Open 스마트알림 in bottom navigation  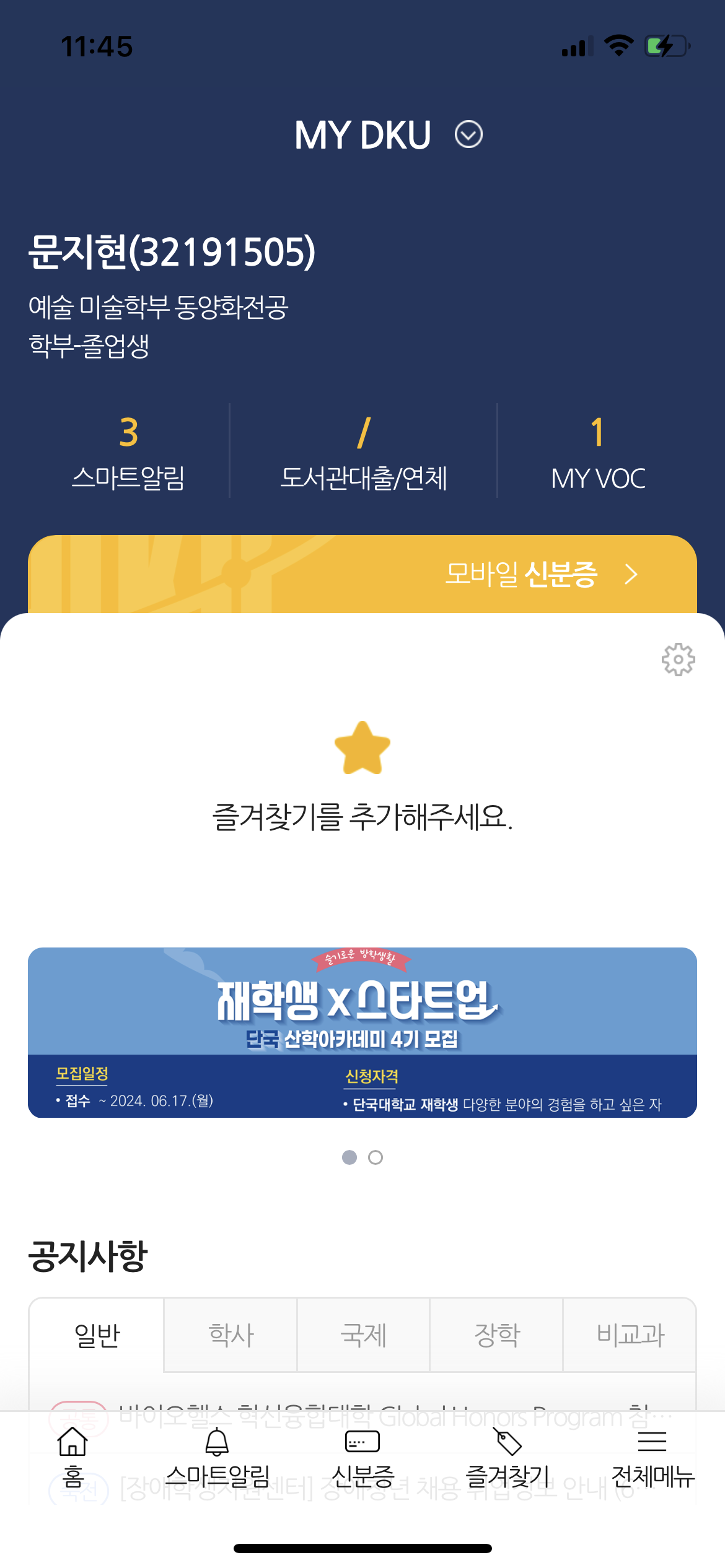(x=217, y=1457)
